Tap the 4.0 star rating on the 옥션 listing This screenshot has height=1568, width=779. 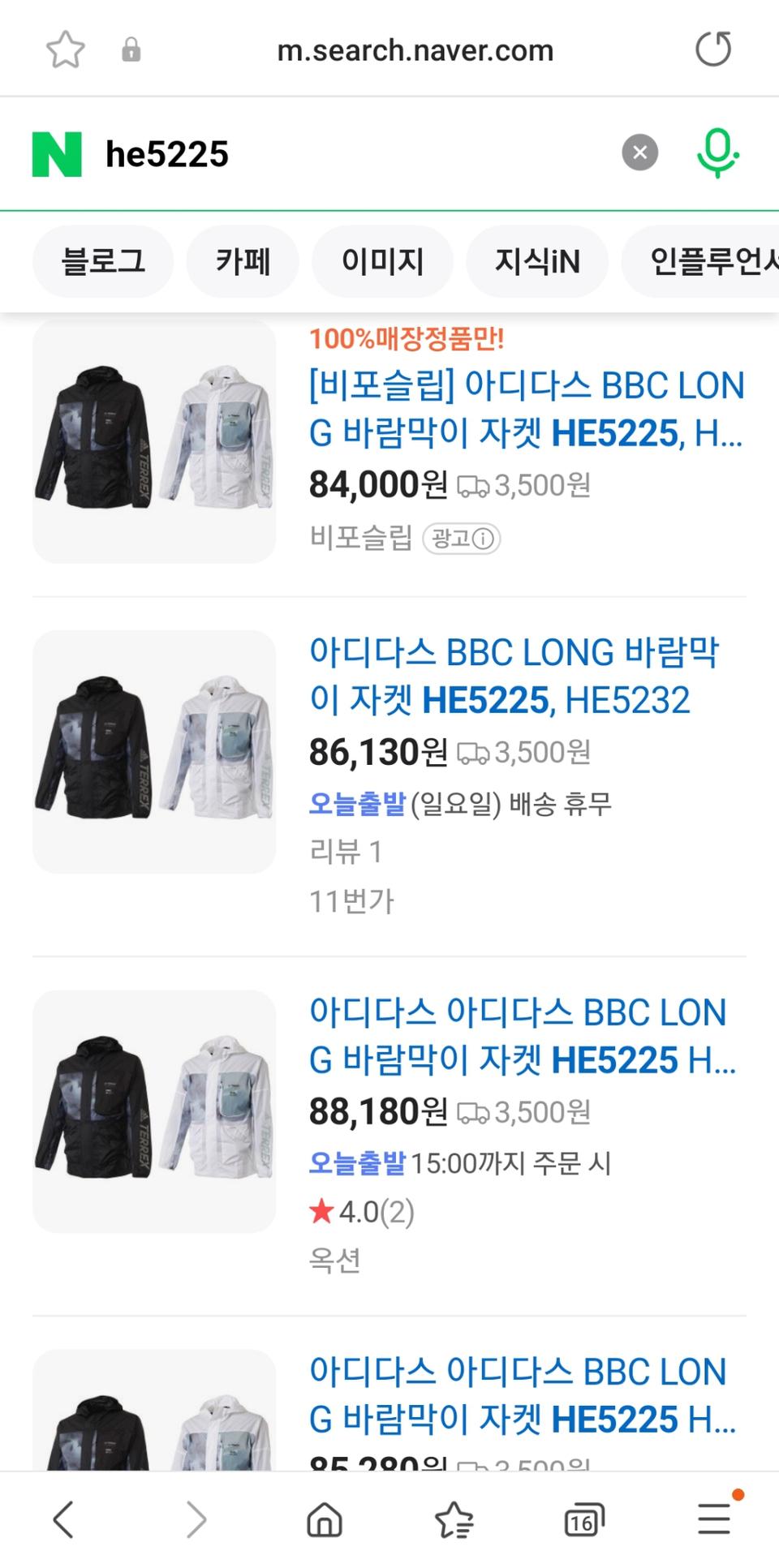363,1213
